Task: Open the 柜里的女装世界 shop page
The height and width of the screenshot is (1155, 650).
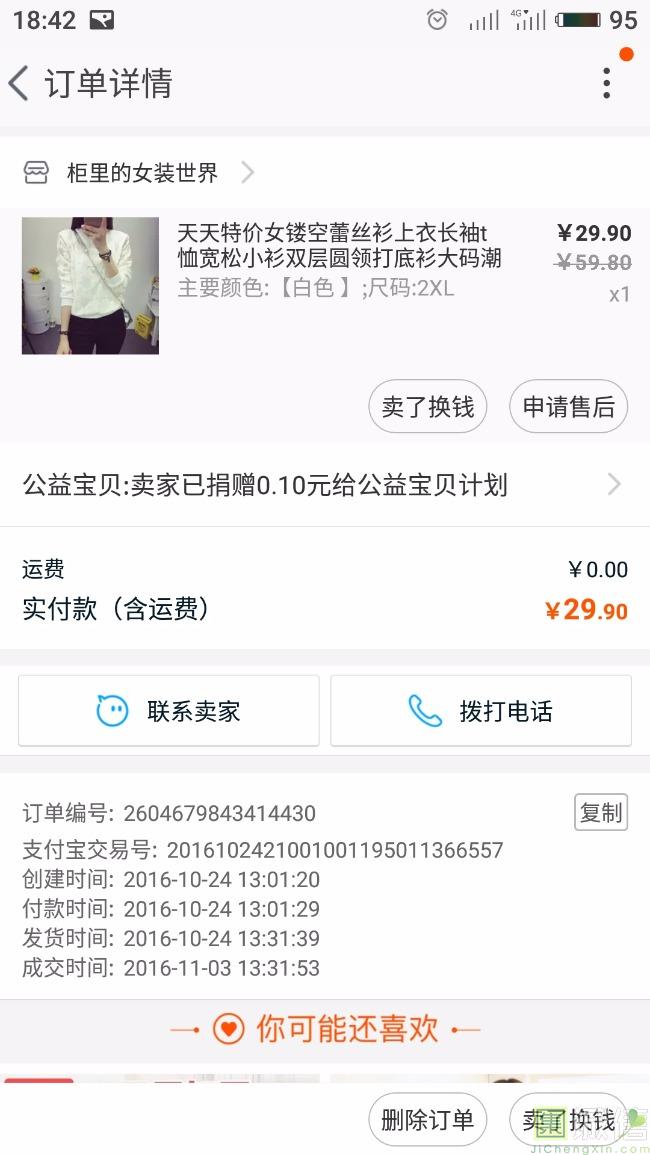Action: coord(142,173)
